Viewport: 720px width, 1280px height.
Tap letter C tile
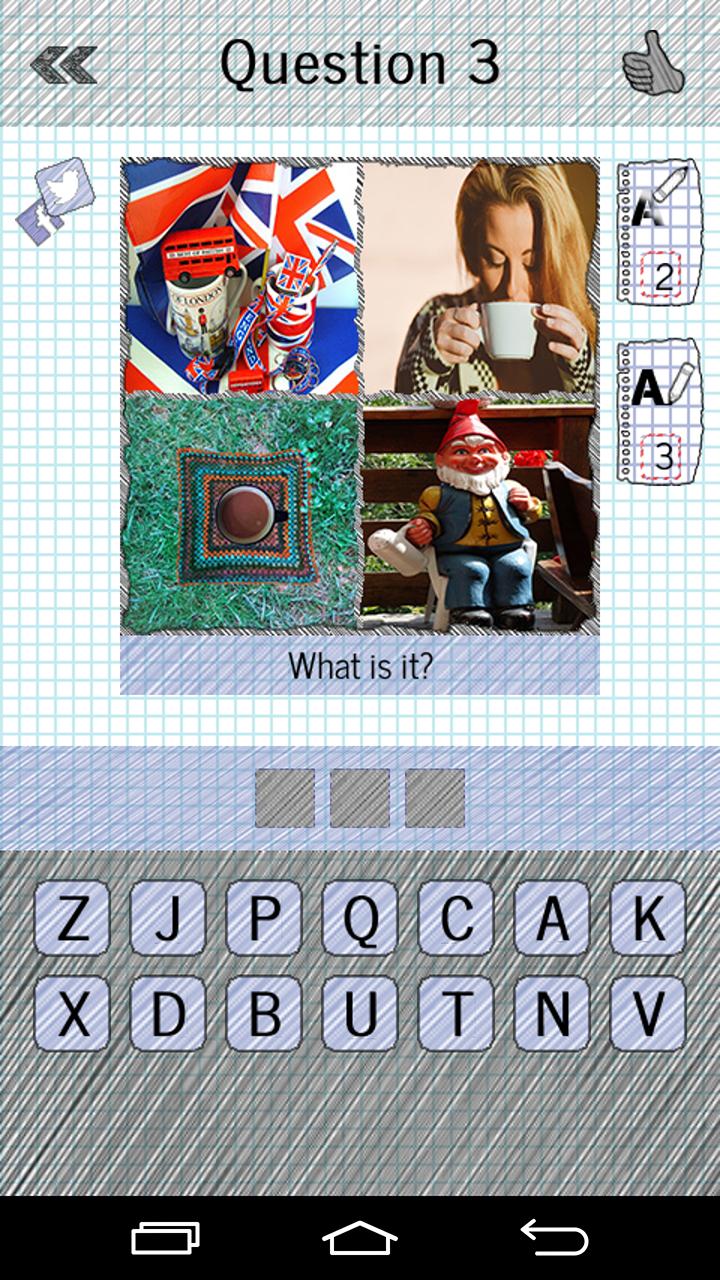[456, 918]
